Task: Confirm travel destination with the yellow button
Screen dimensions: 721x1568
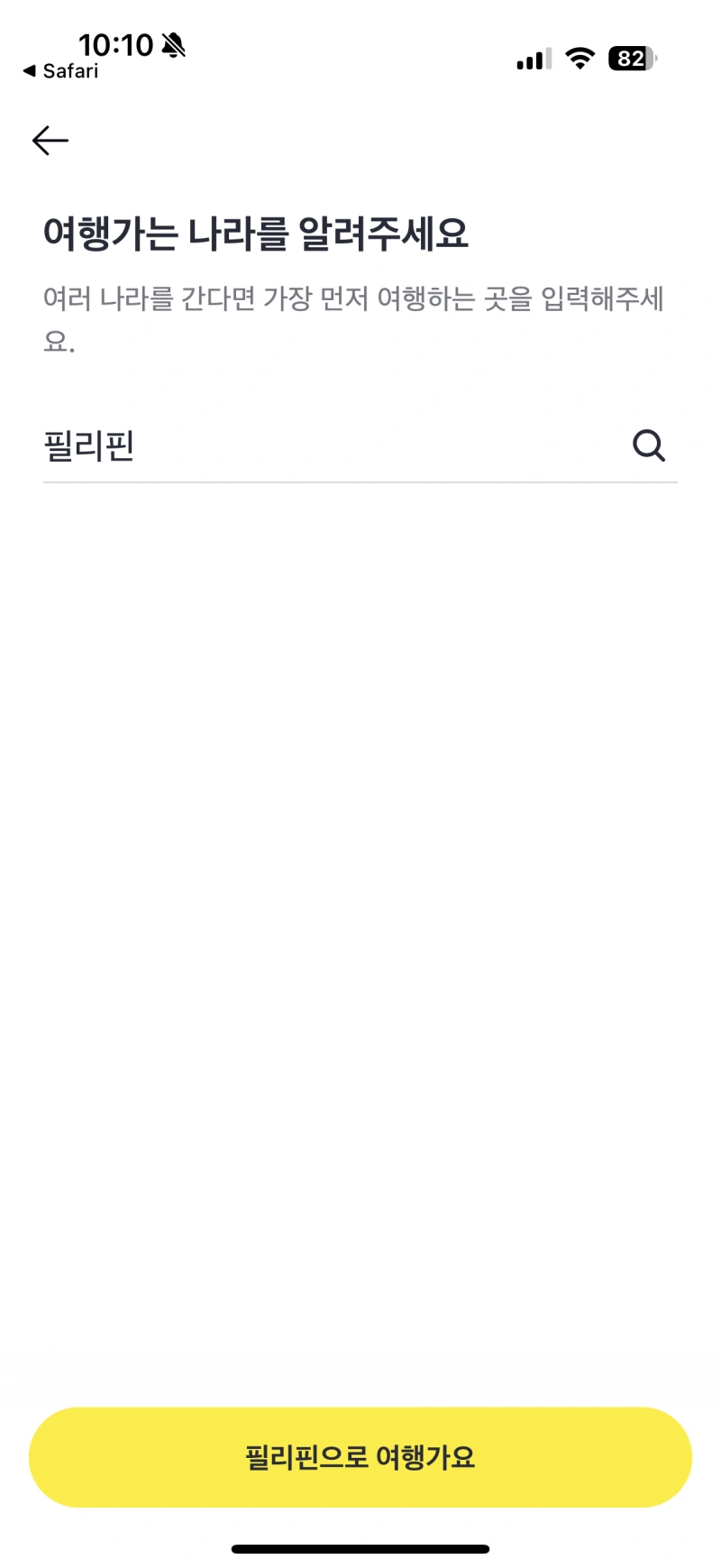Action: [x=360, y=1456]
